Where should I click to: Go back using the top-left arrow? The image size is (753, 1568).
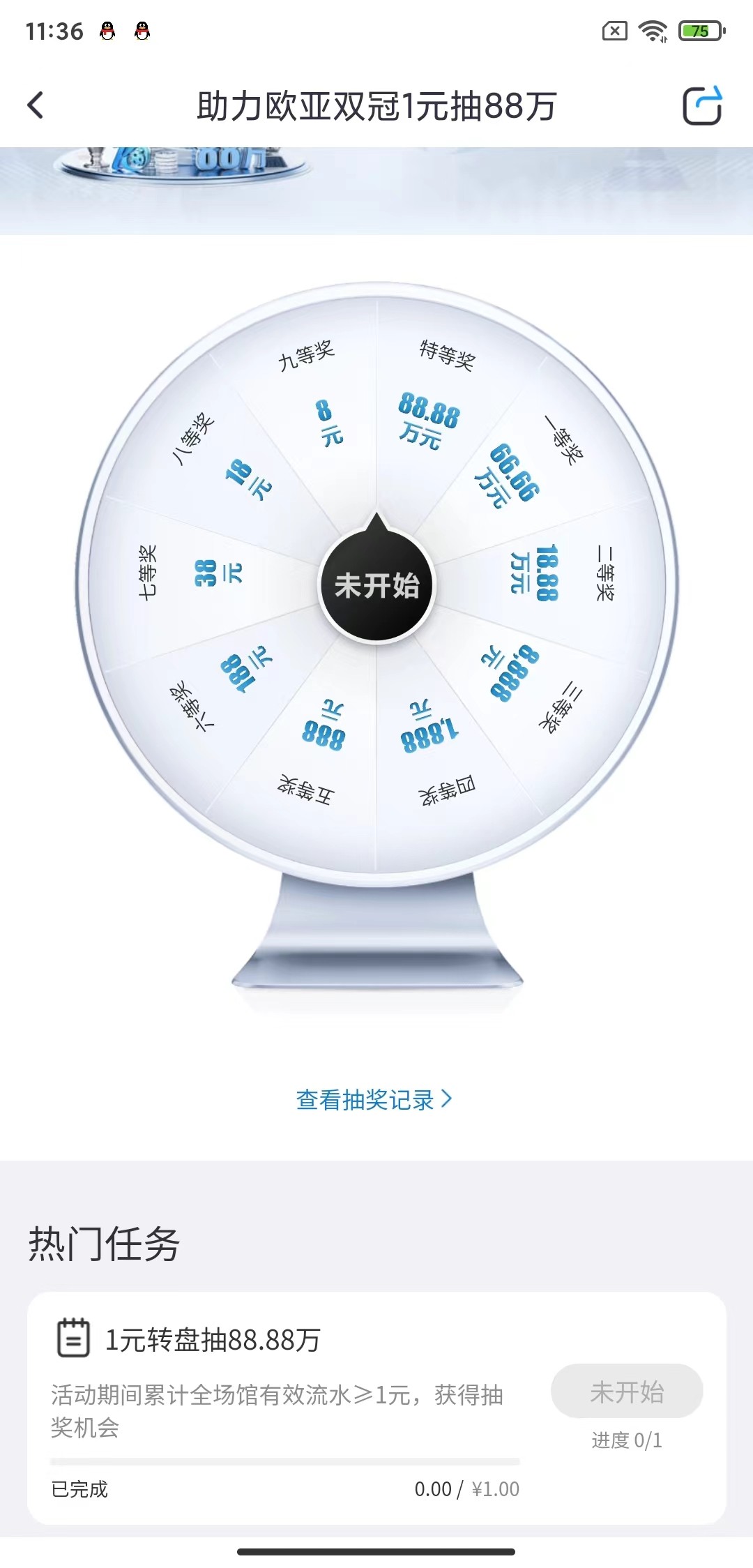click(x=36, y=106)
